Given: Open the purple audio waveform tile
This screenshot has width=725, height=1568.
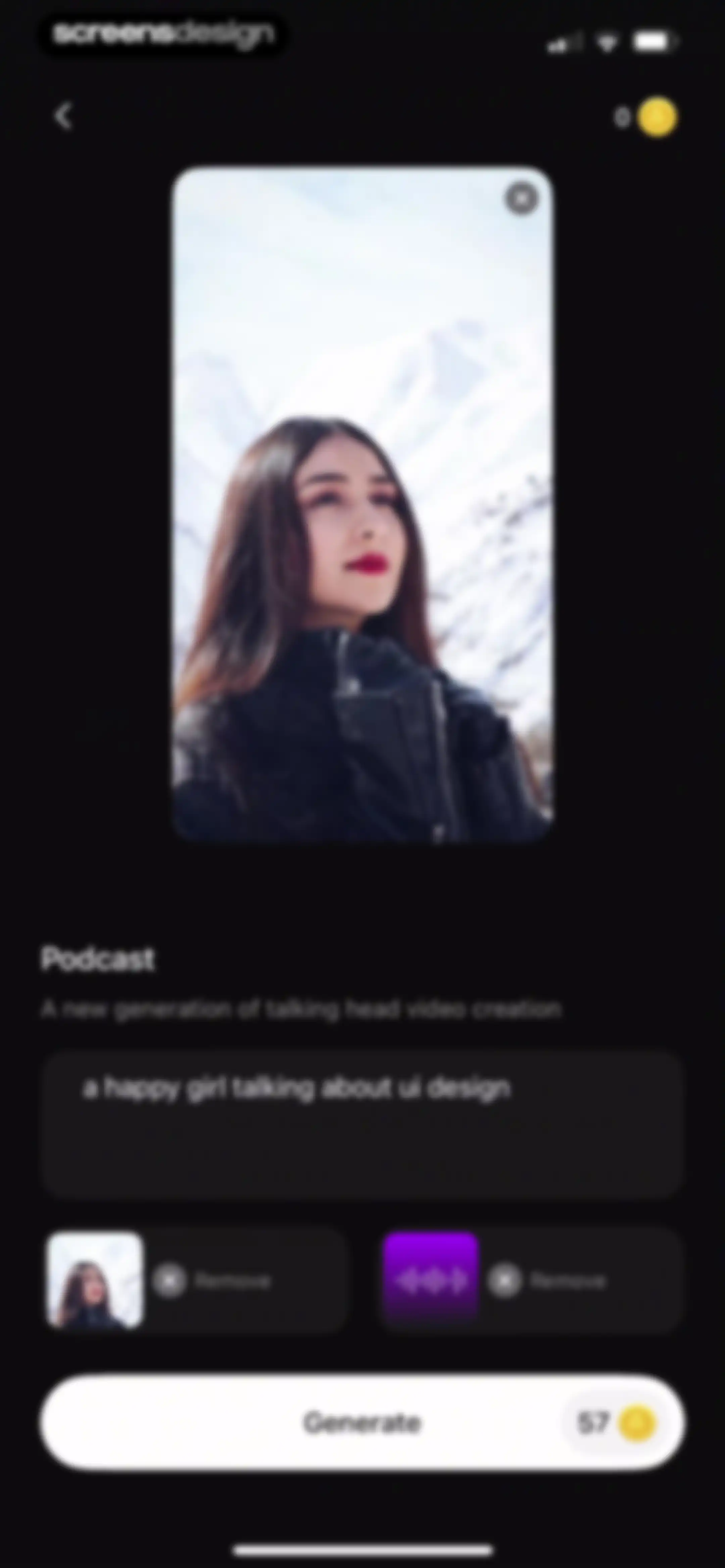Looking at the screenshot, I should point(431,1280).
